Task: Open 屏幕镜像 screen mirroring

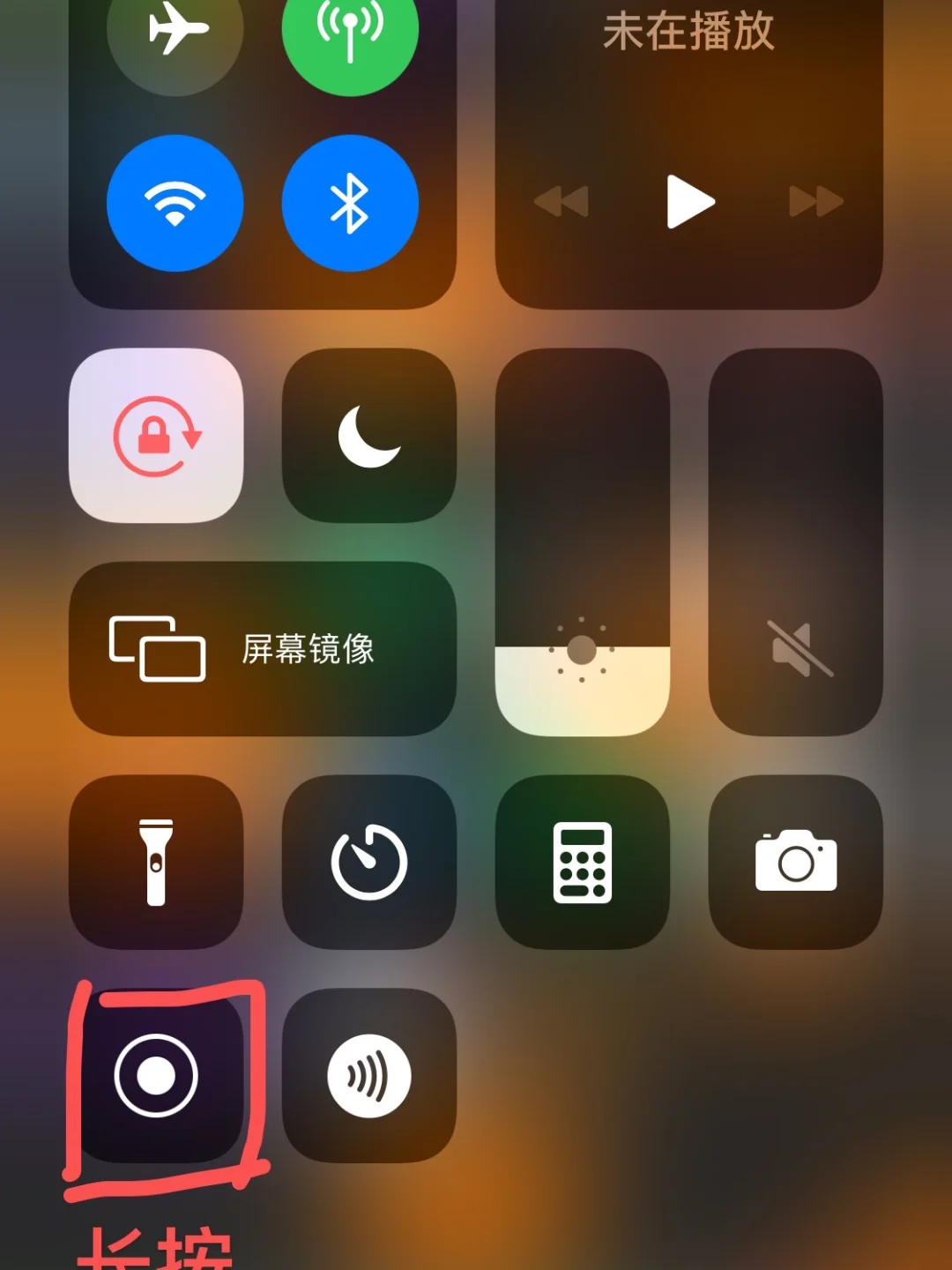Action: coord(262,649)
